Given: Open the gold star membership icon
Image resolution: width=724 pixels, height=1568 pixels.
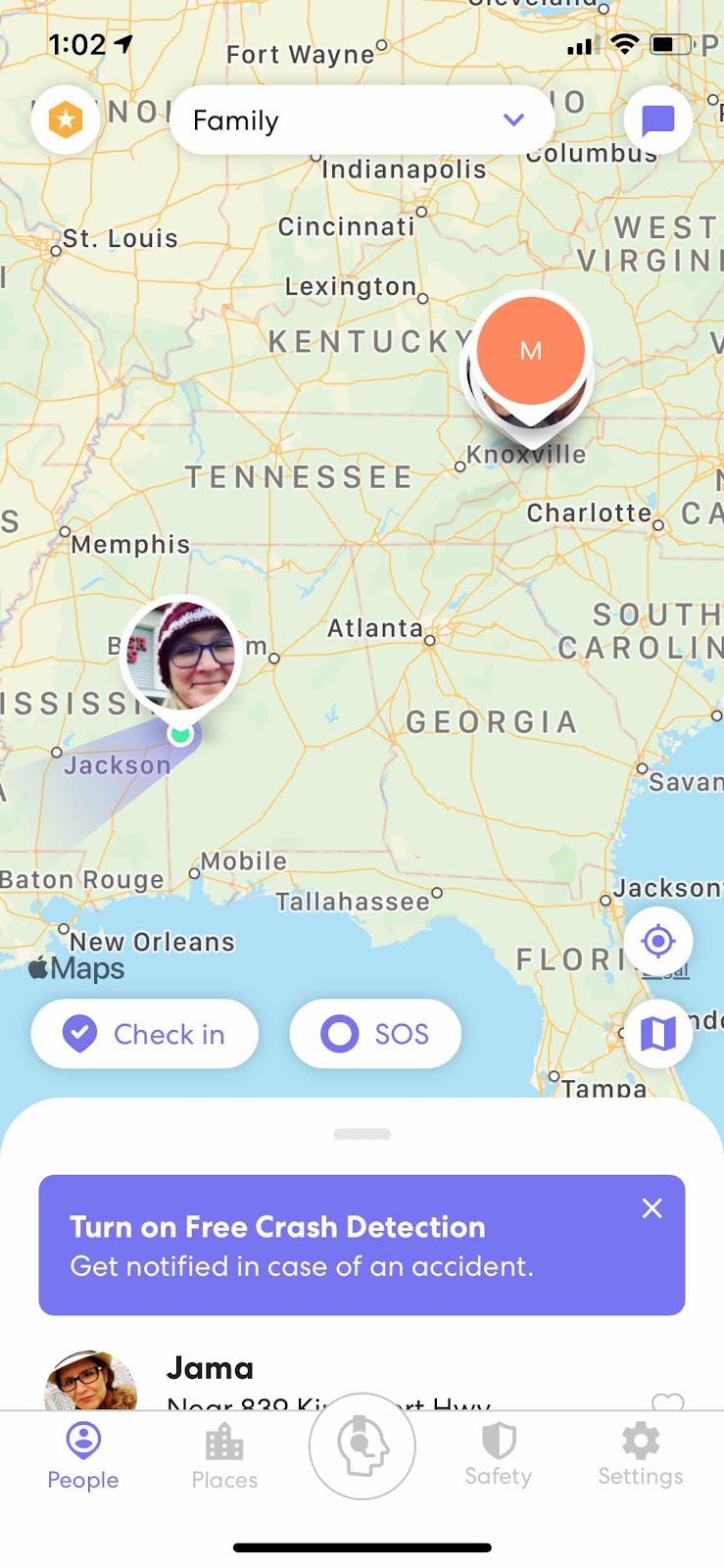Looking at the screenshot, I should [65, 121].
